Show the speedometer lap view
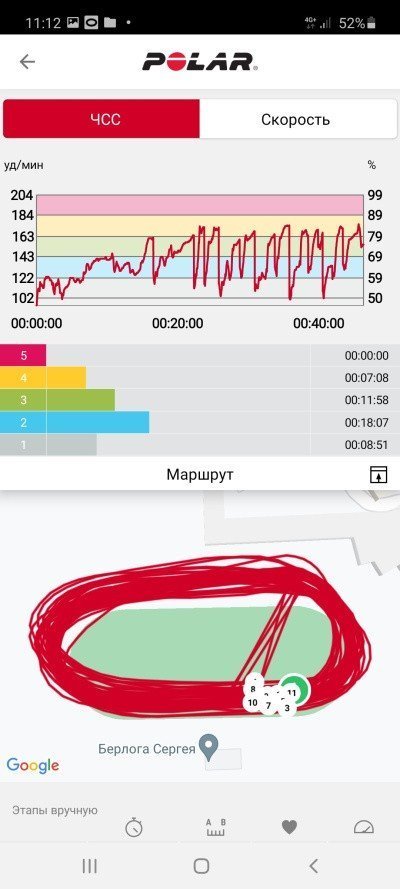 [364, 828]
